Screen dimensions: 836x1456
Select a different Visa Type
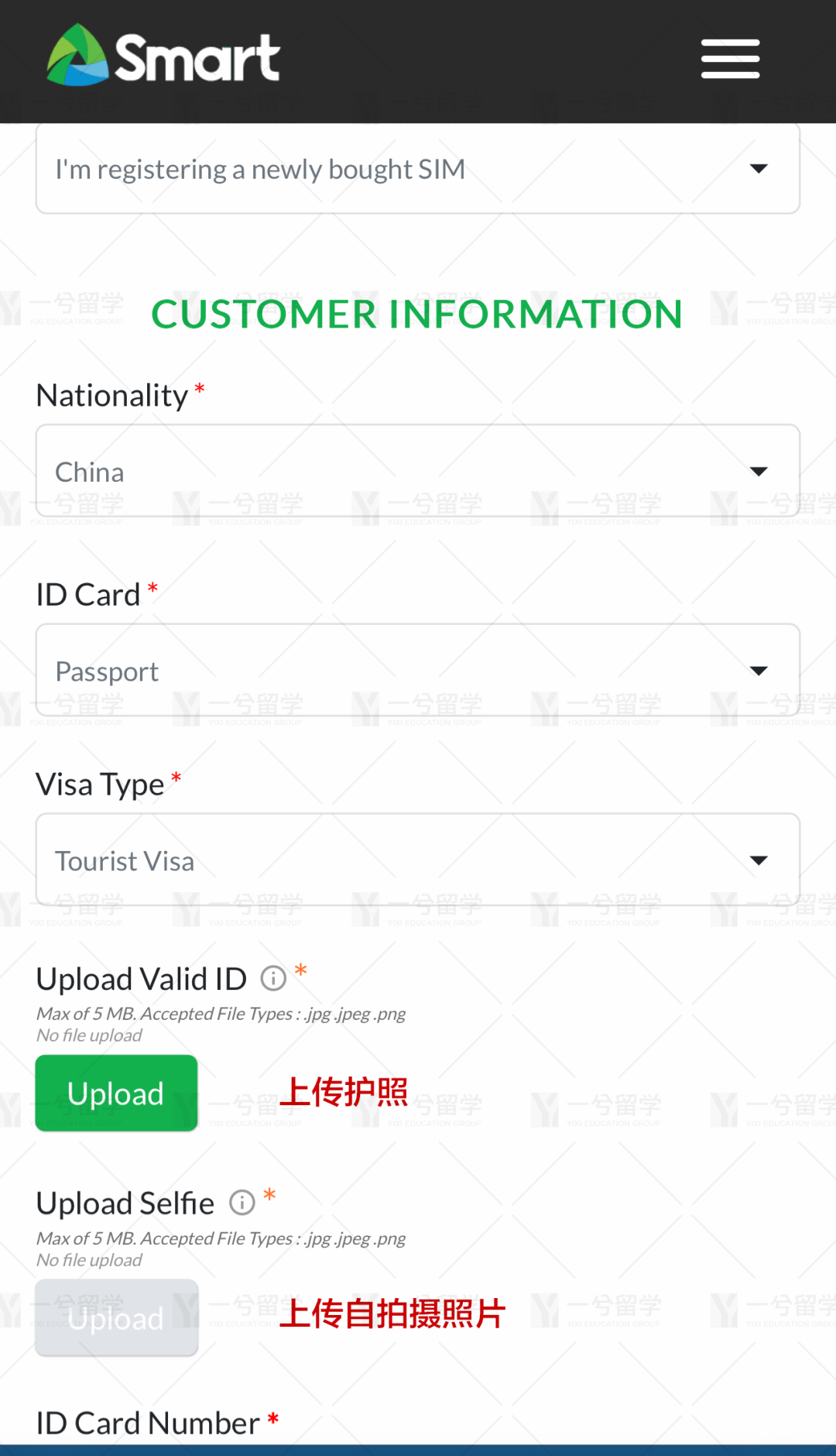(417, 860)
